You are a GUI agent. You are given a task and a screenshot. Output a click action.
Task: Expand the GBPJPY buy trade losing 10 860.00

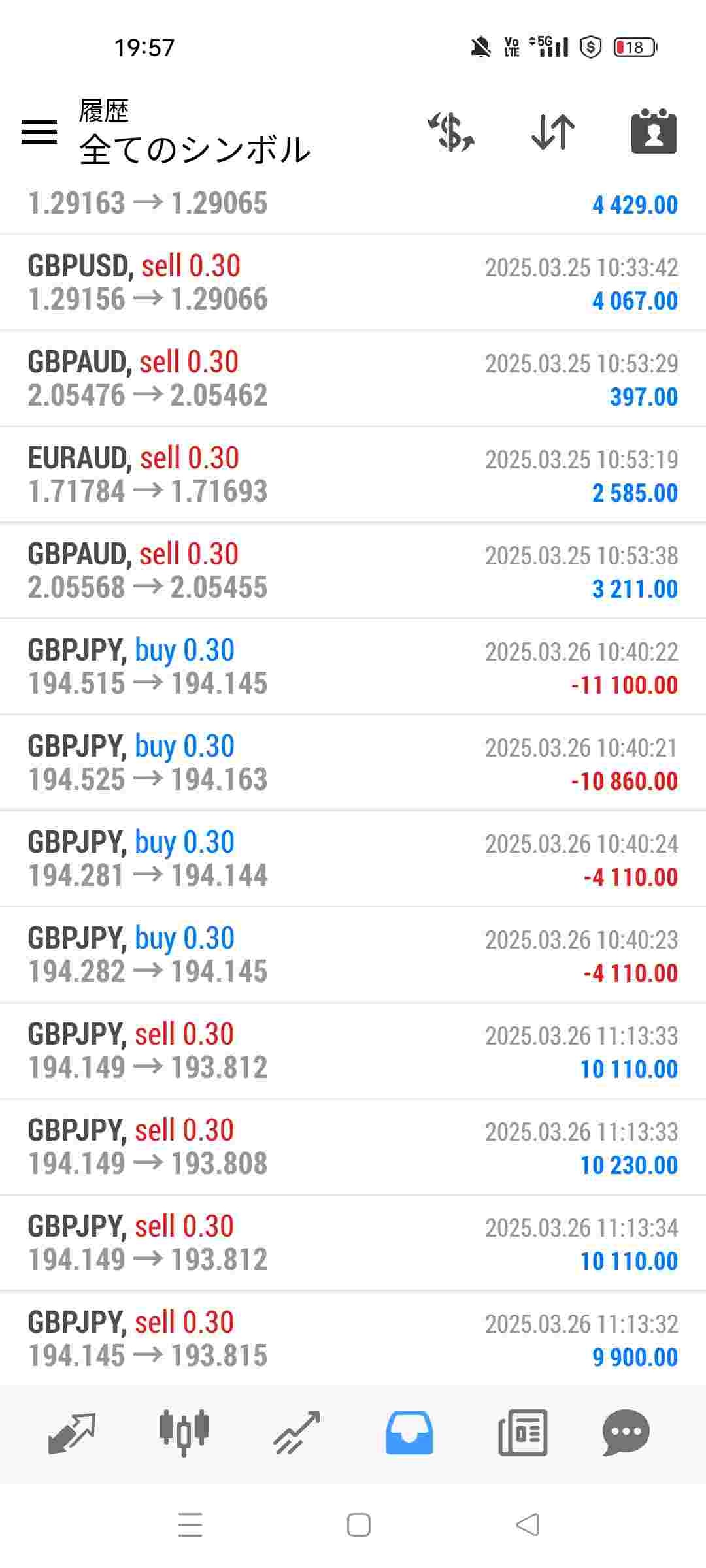click(x=353, y=763)
